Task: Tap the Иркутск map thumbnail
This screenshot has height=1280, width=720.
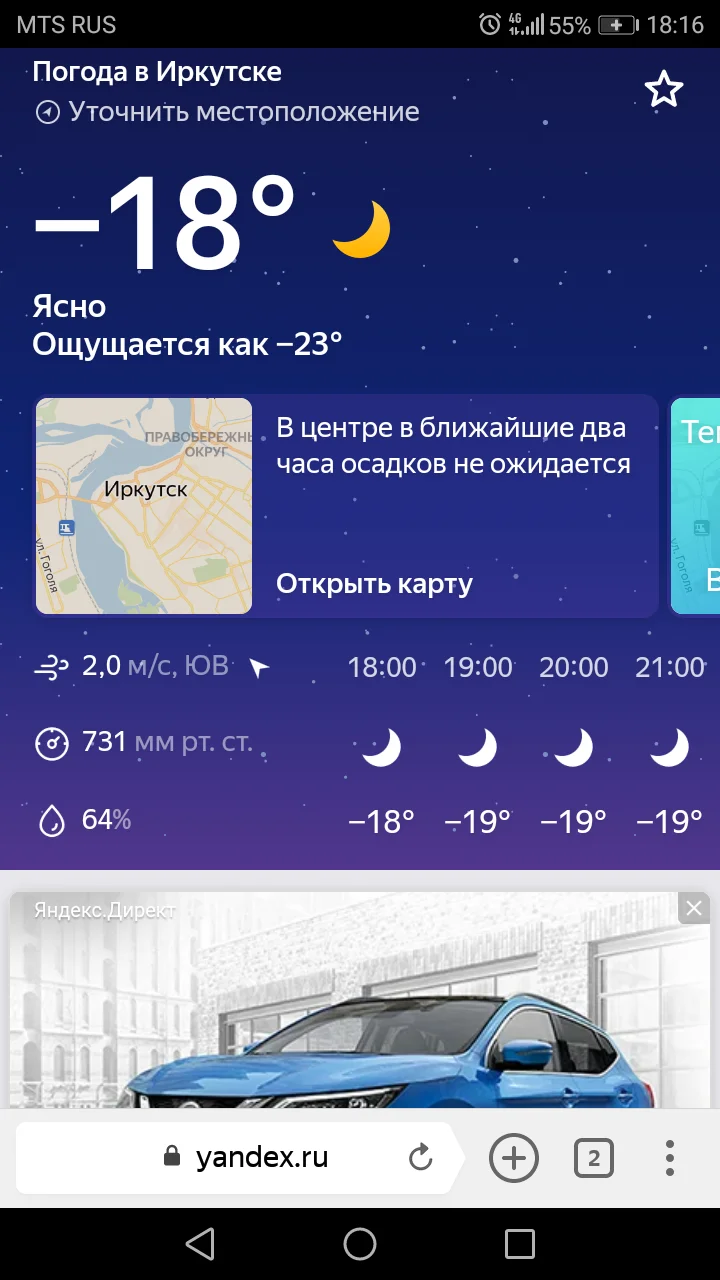Action: click(143, 506)
